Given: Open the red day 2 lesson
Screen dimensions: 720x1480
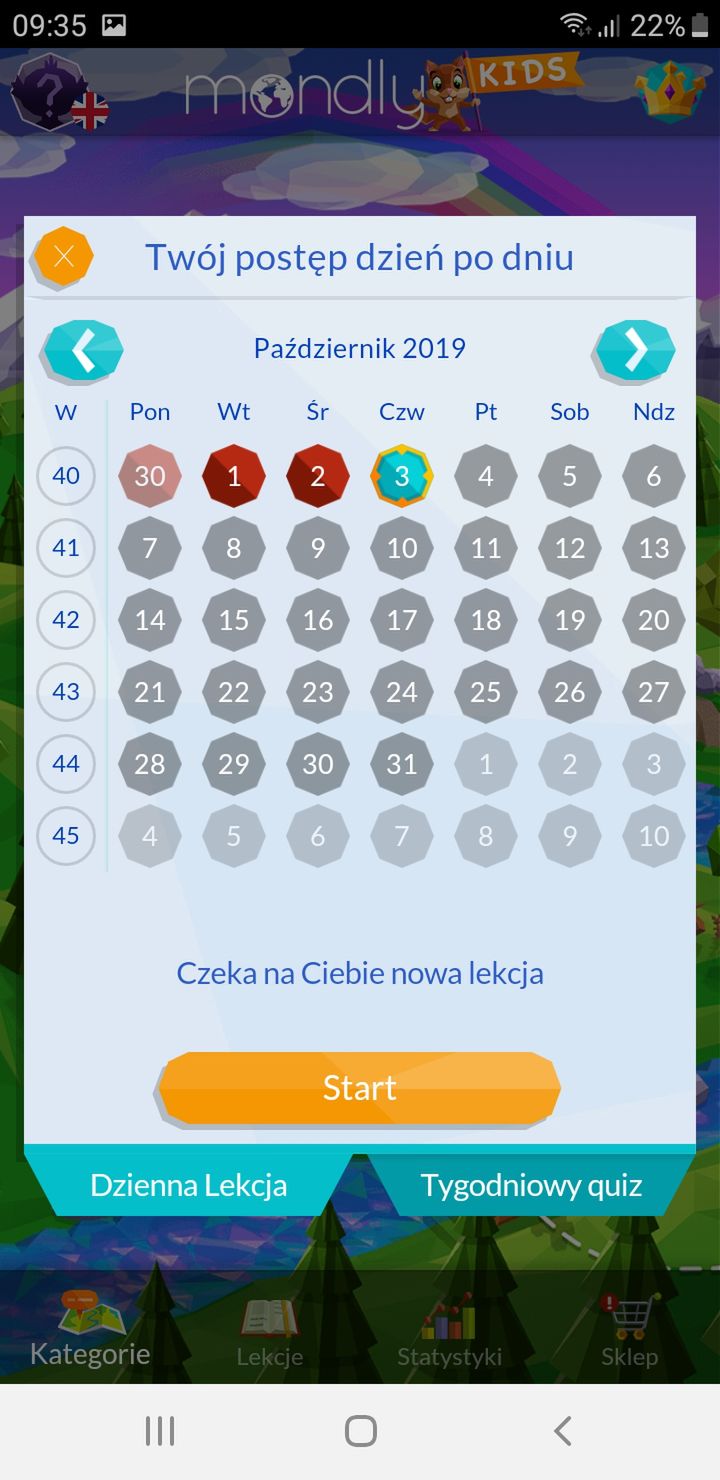Looking at the screenshot, I should pos(318,476).
